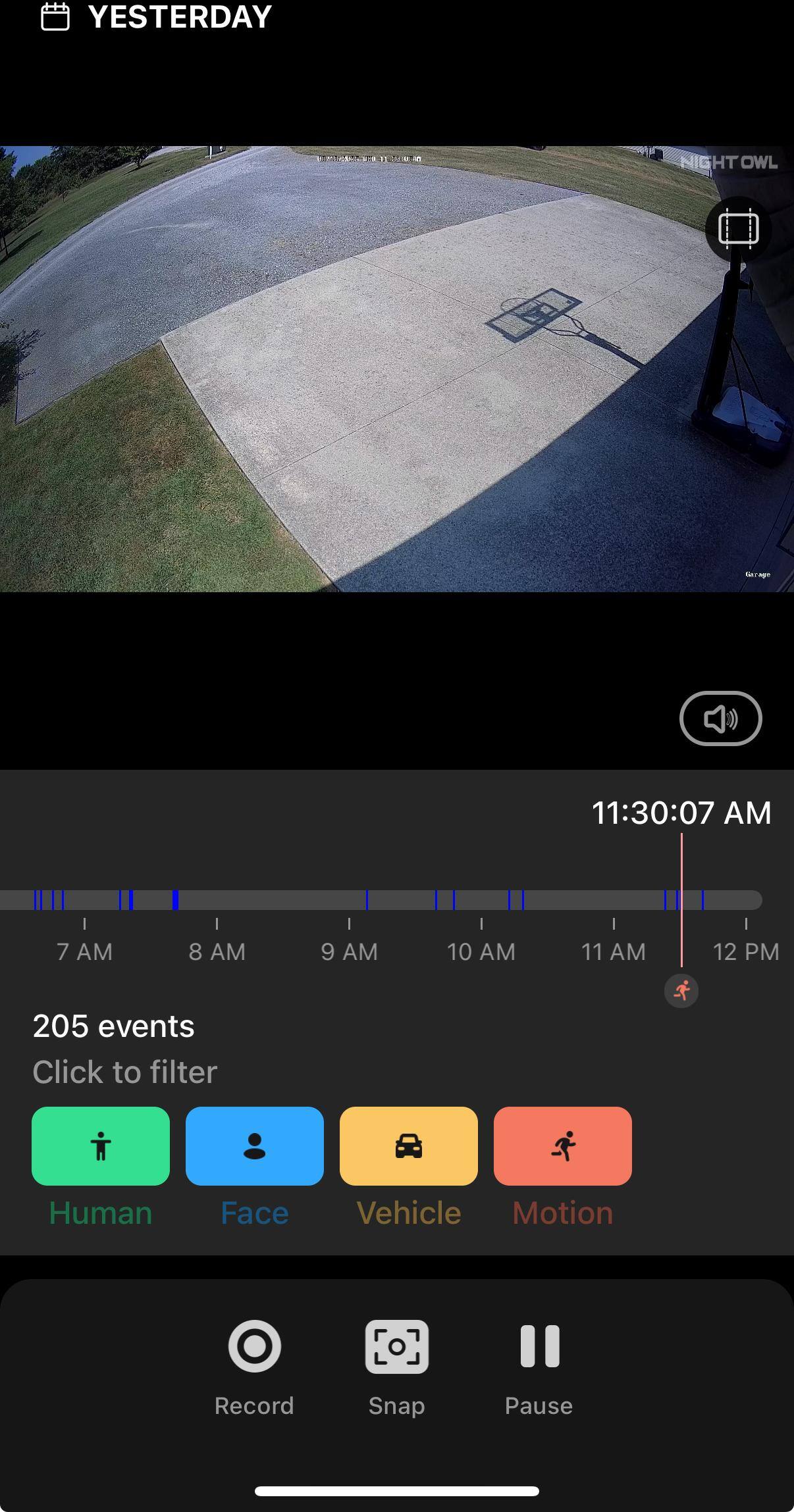Select the motion event marker below the timeline
The height and width of the screenshot is (1512, 794).
click(681, 990)
